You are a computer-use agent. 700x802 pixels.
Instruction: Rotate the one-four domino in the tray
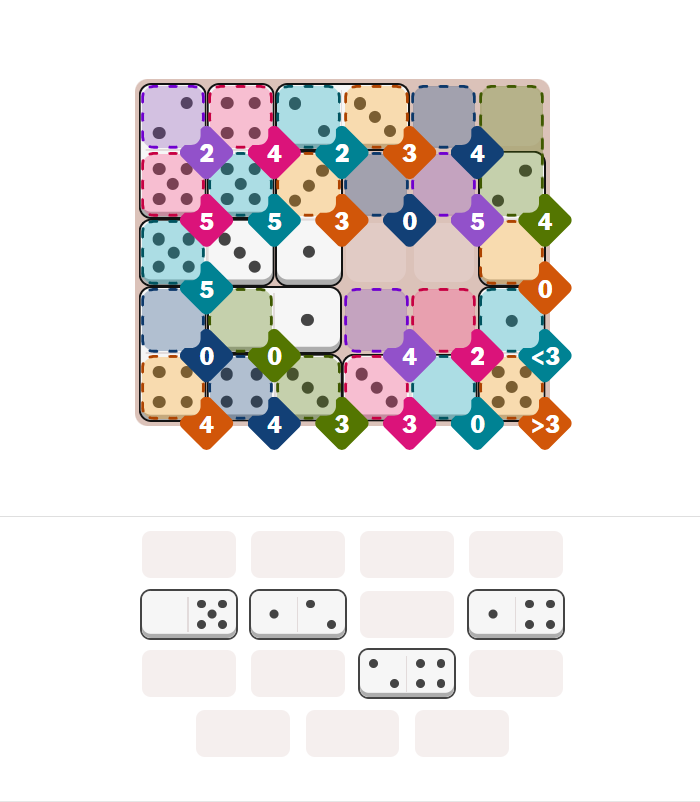pos(515,613)
